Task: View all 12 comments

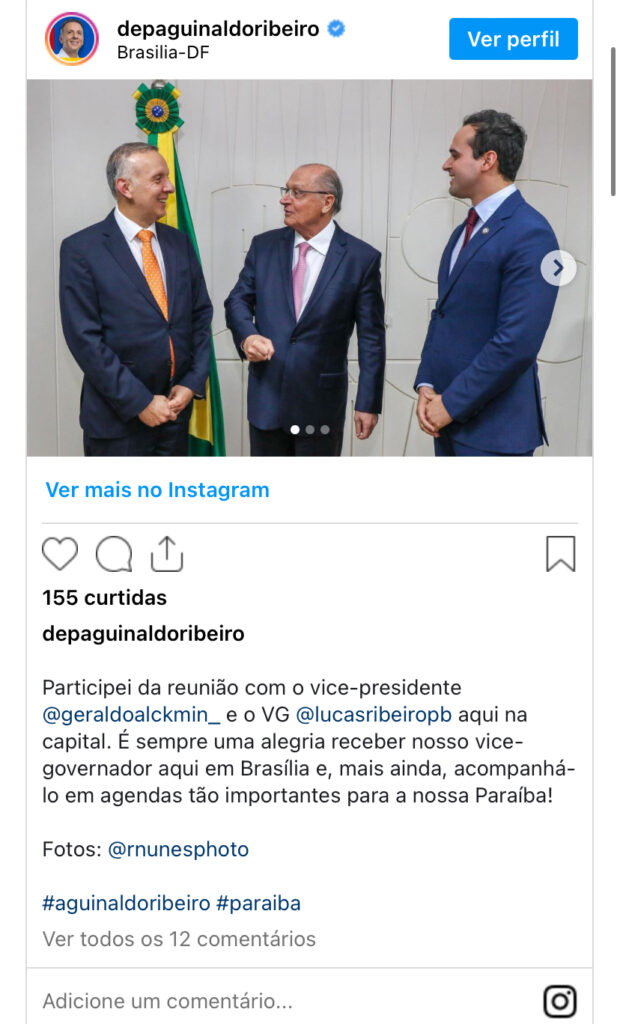Action: pos(179,939)
